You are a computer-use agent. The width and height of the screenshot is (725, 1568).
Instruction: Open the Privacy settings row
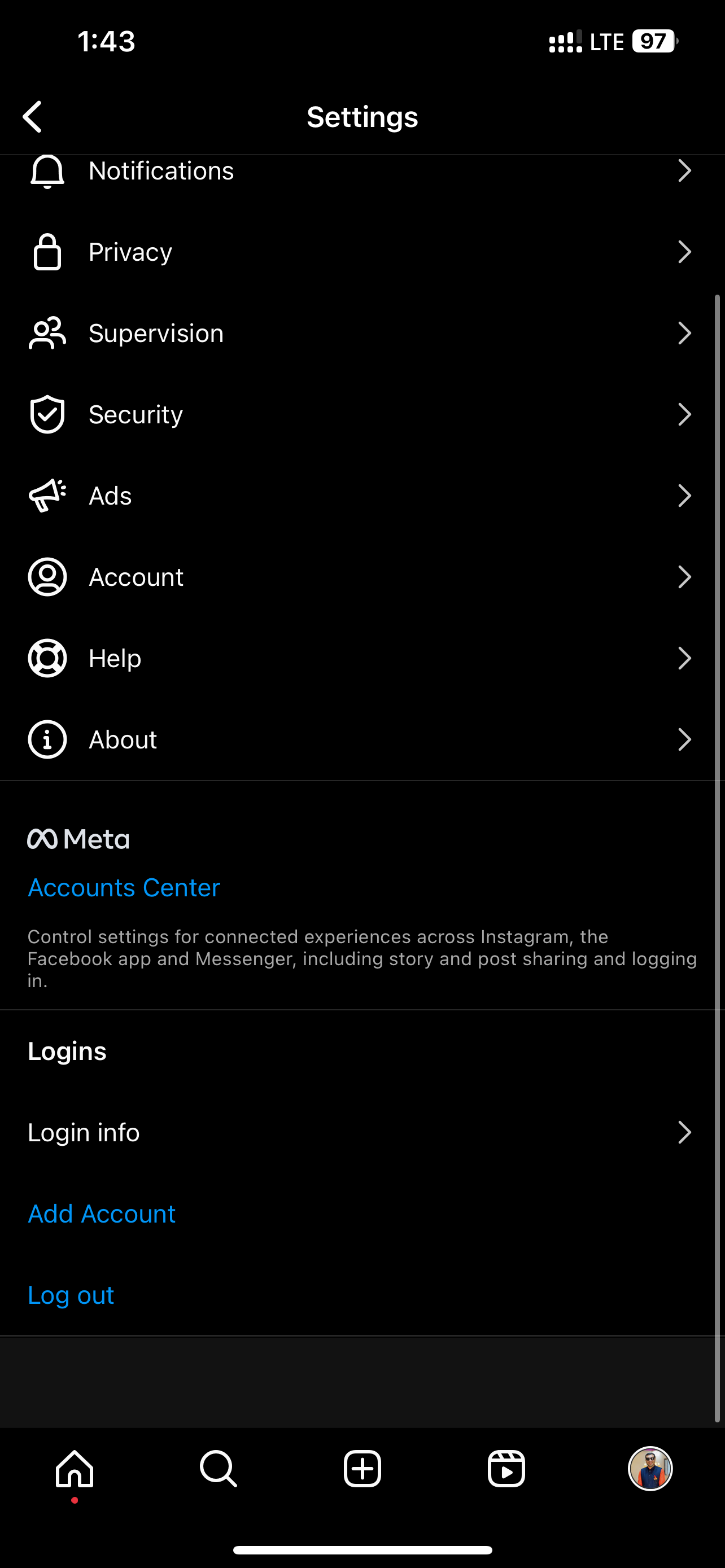130,252
